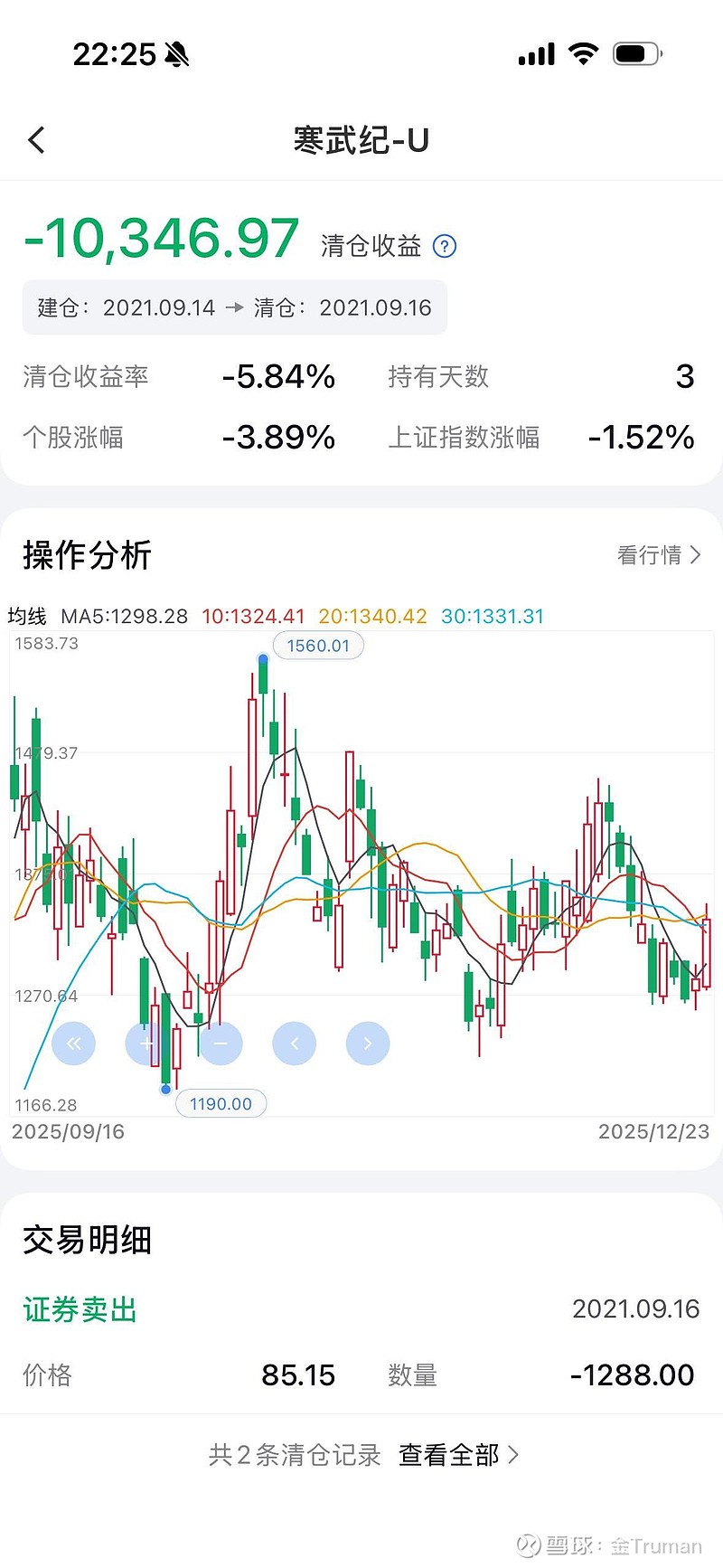
Task: Pan the K-line chart right with the right arrow
Action: [368, 1043]
